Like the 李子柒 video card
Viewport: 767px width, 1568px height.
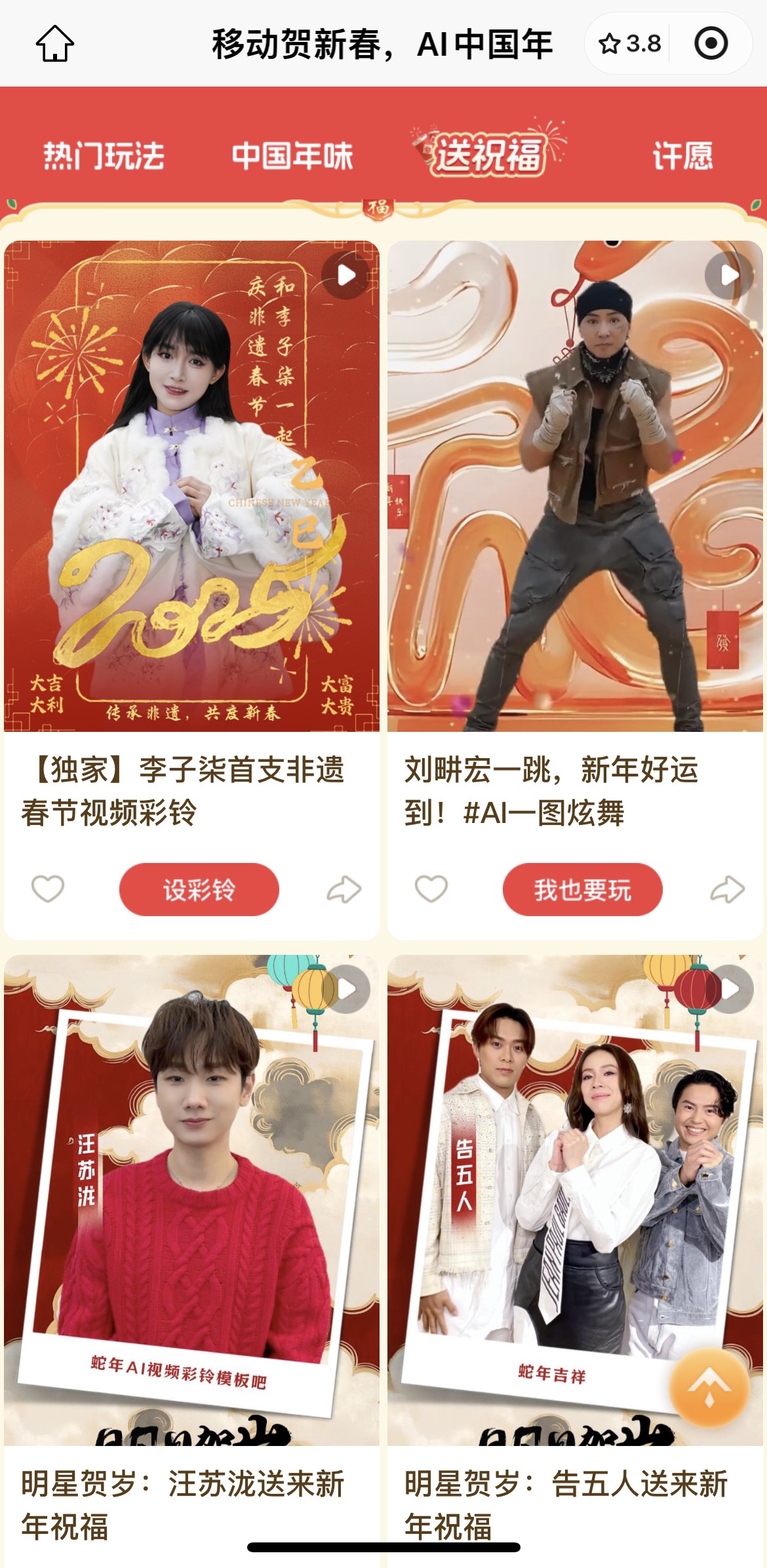48,889
